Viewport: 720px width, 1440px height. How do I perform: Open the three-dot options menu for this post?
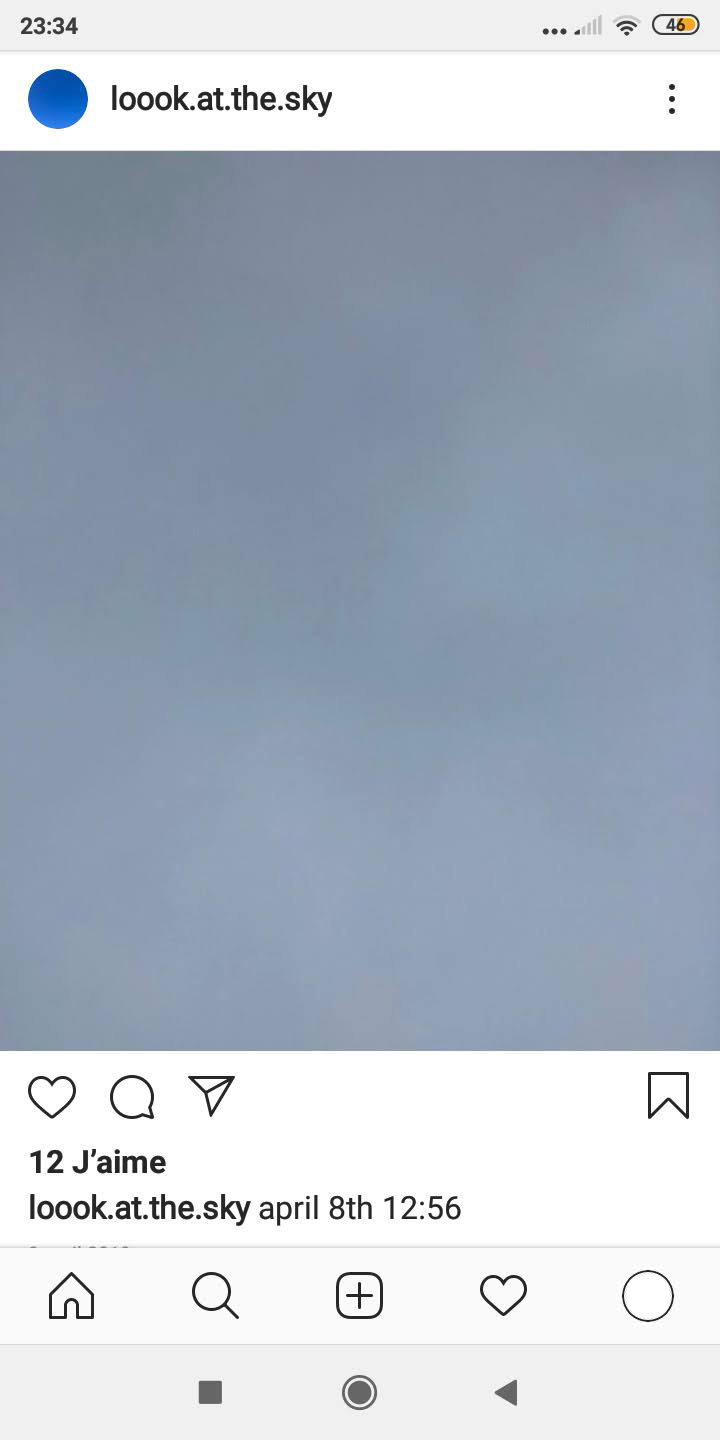671,99
